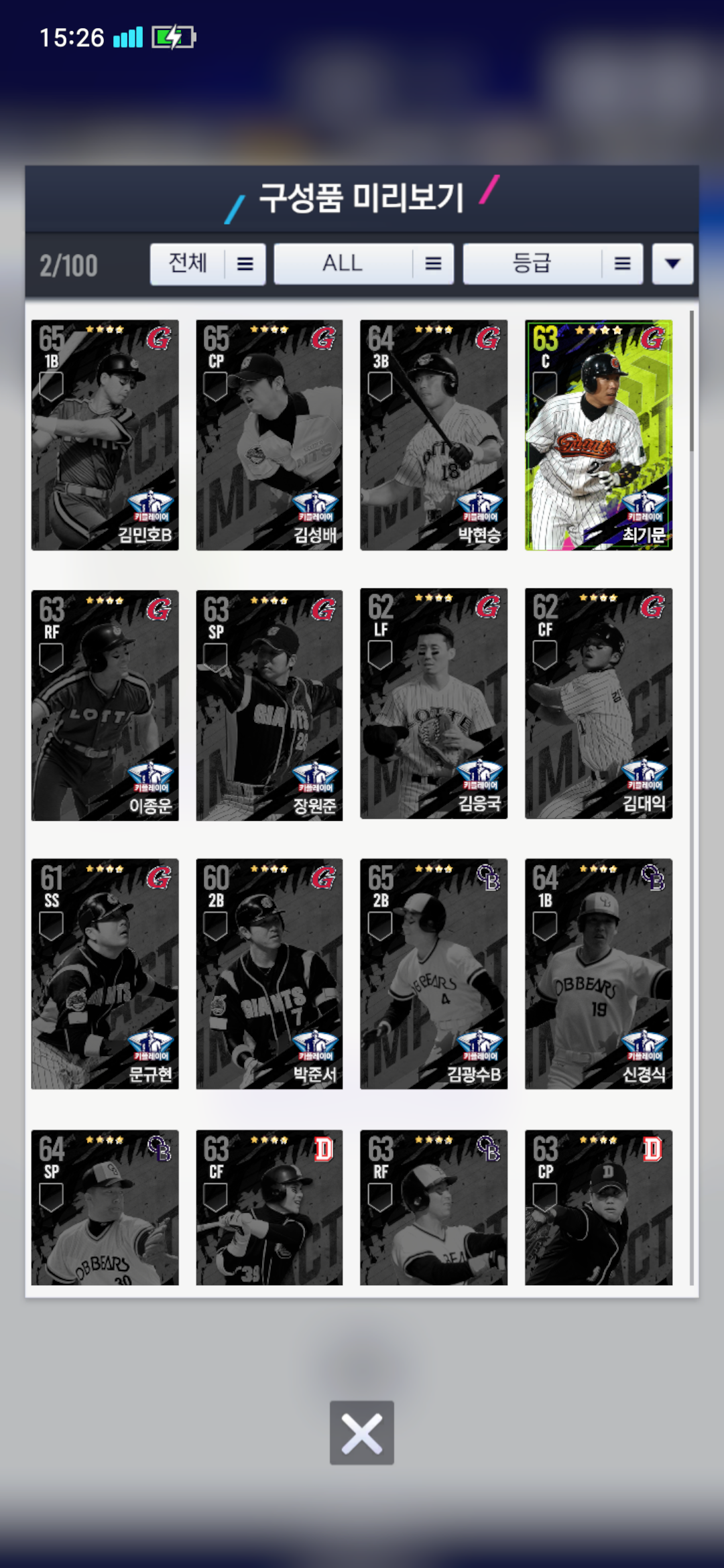View 김응국 left fielder card
724x1568 pixels.
434,704
